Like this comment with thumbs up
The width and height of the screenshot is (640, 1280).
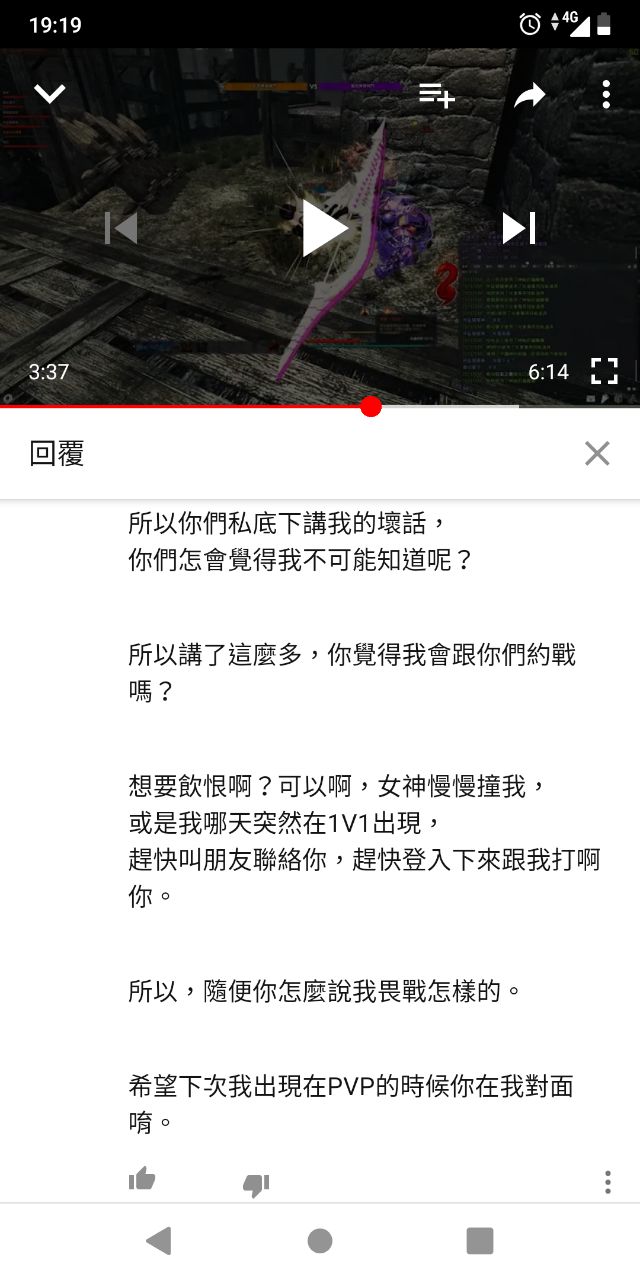point(142,1180)
